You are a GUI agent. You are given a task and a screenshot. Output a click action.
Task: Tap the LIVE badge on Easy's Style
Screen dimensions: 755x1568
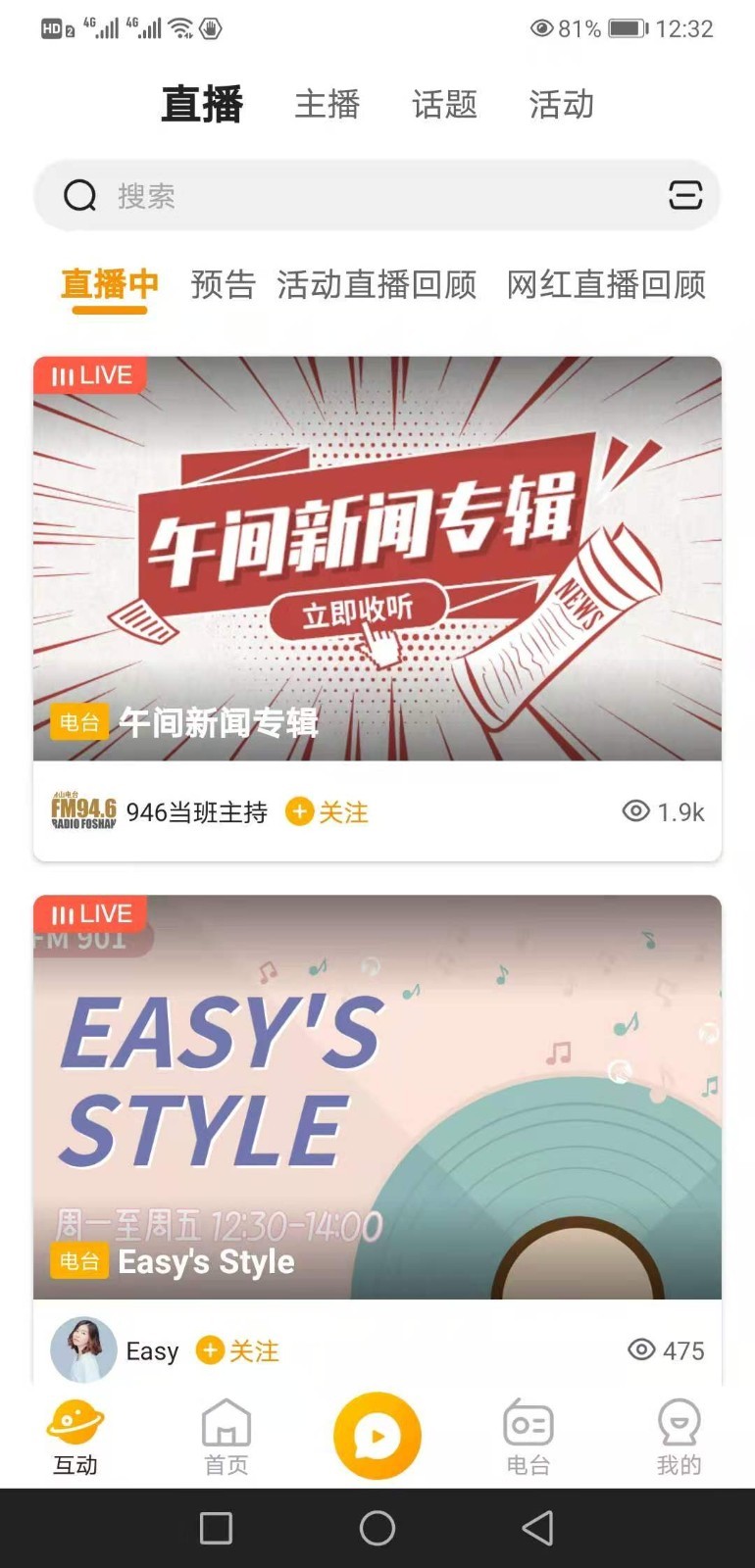coord(90,914)
